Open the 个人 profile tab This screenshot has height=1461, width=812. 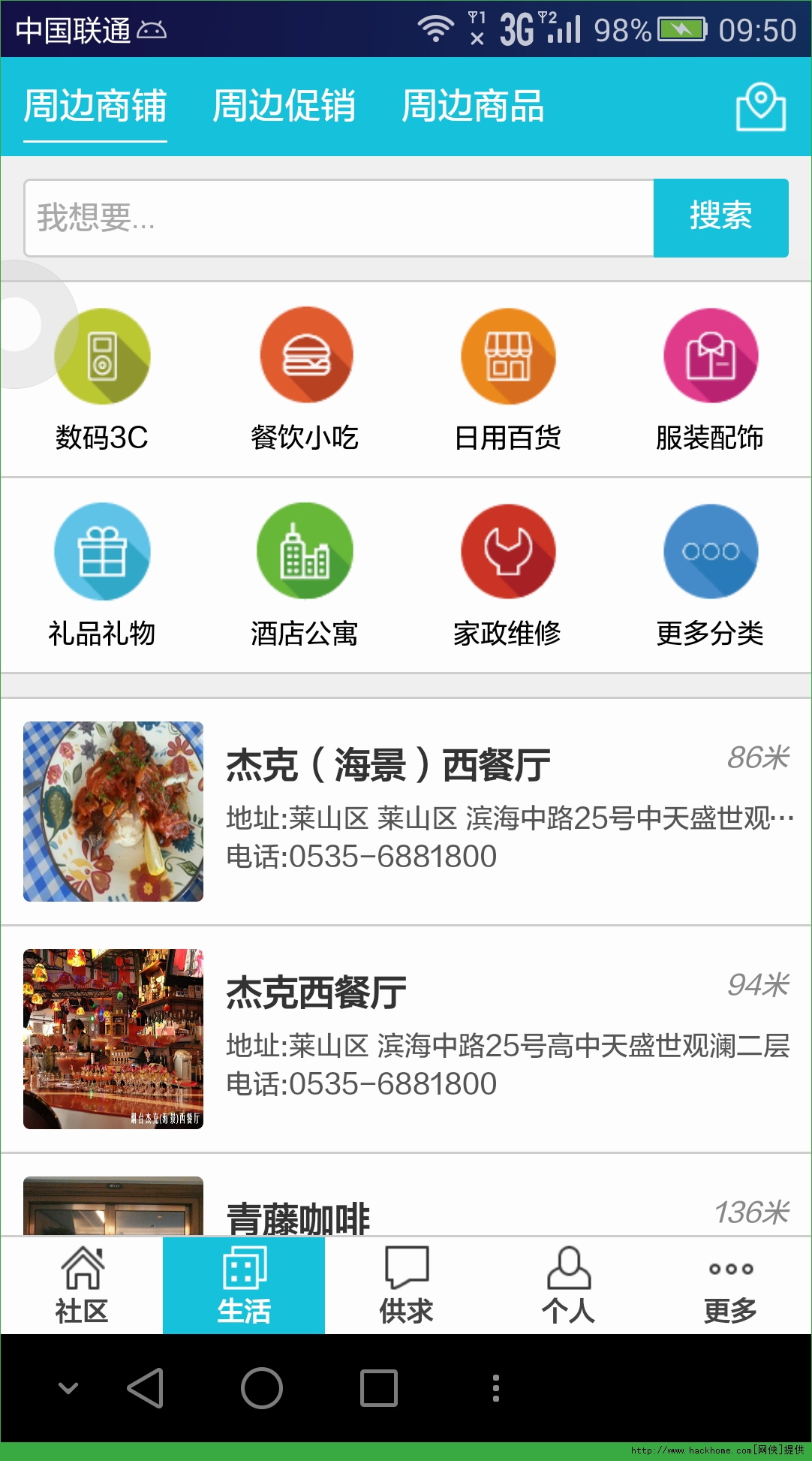[x=568, y=1285]
